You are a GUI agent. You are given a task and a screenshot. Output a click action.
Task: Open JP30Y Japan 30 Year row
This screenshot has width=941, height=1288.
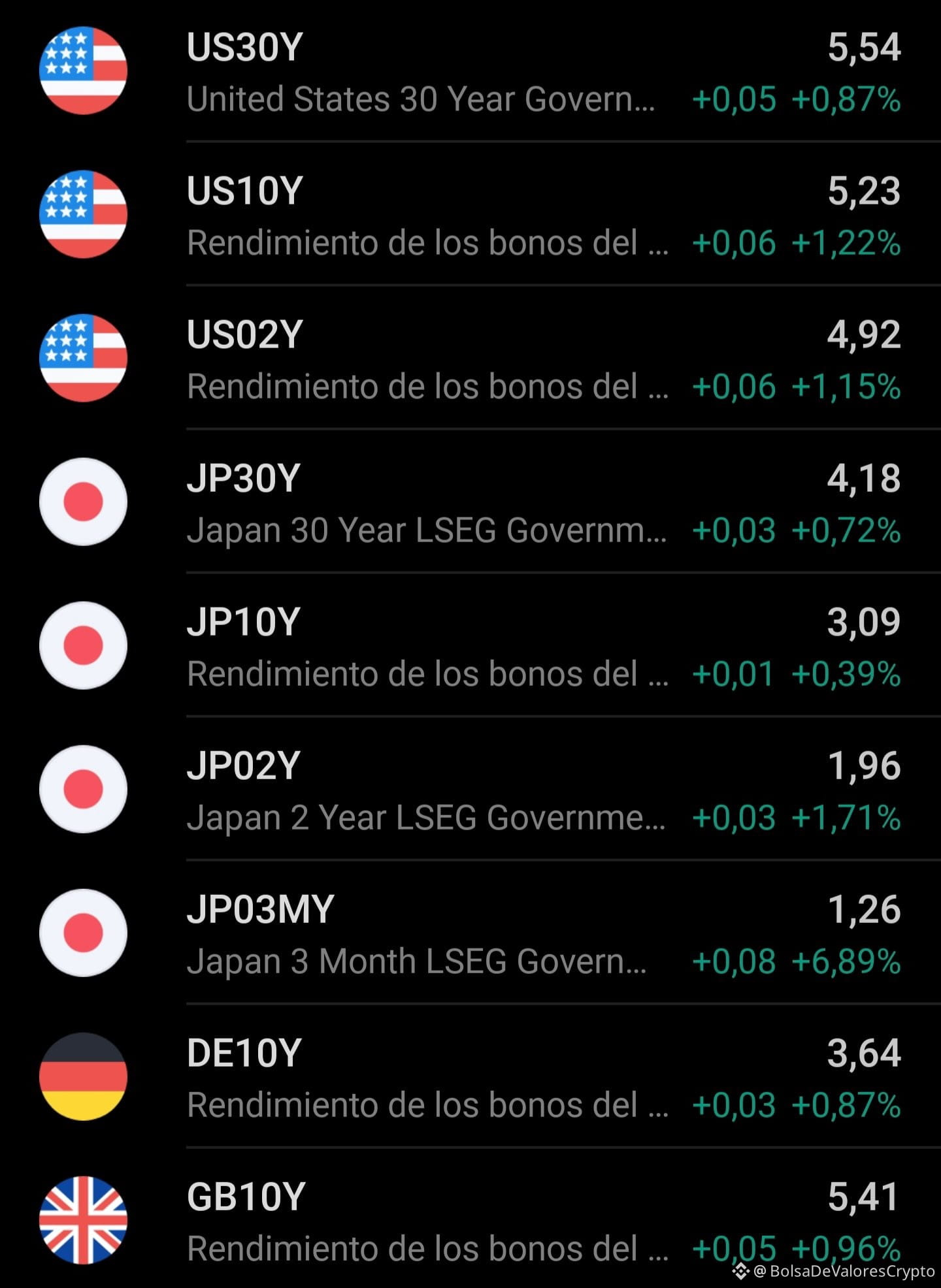[x=470, y=502]
